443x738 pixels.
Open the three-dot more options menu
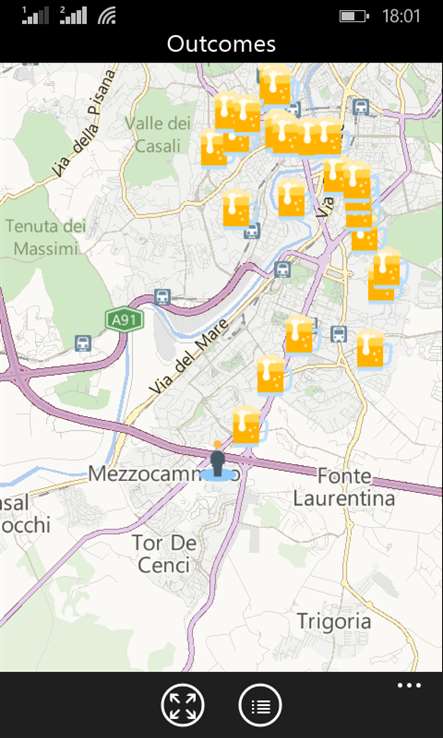[409, 685]
